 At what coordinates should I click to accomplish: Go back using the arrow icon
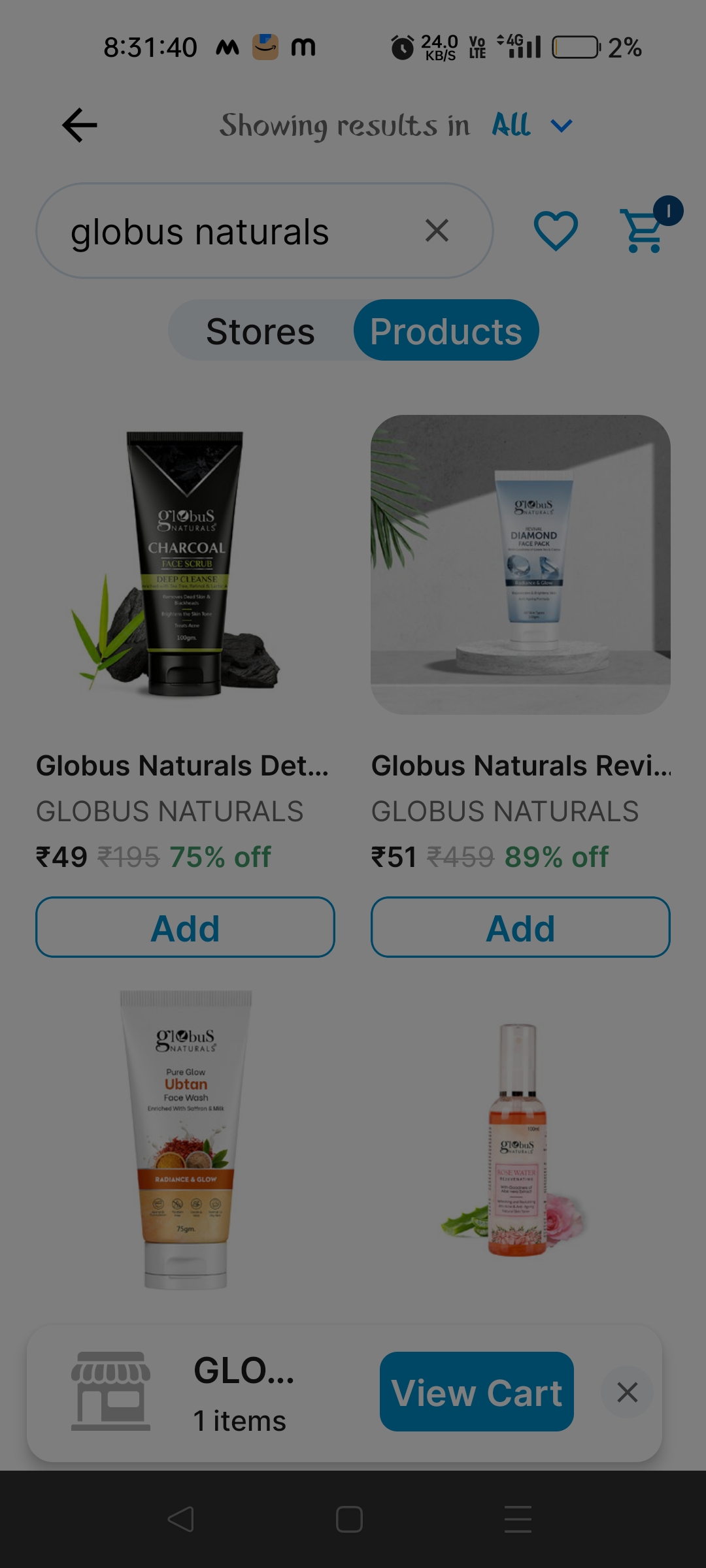[x=80, y=125]
